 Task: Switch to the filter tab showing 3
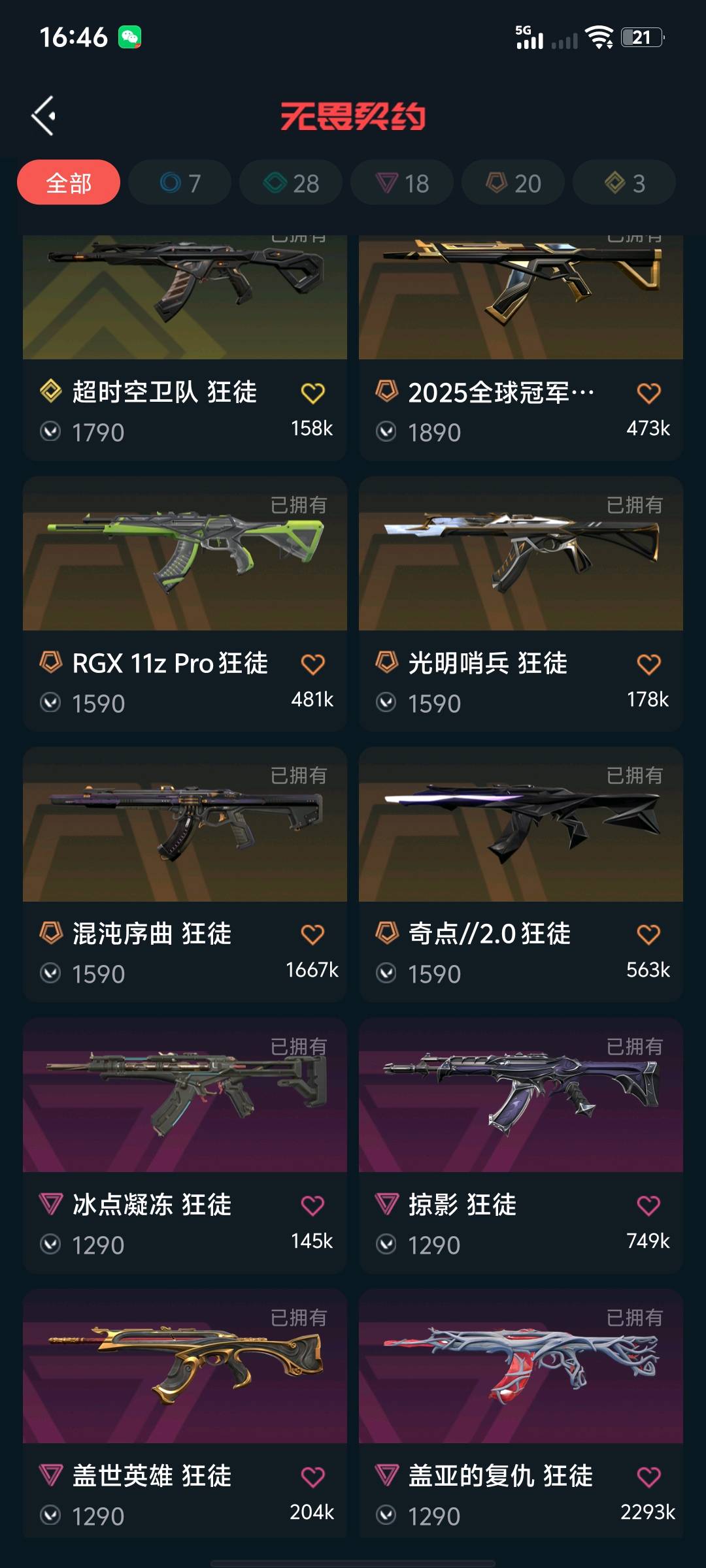click(624, 183)
